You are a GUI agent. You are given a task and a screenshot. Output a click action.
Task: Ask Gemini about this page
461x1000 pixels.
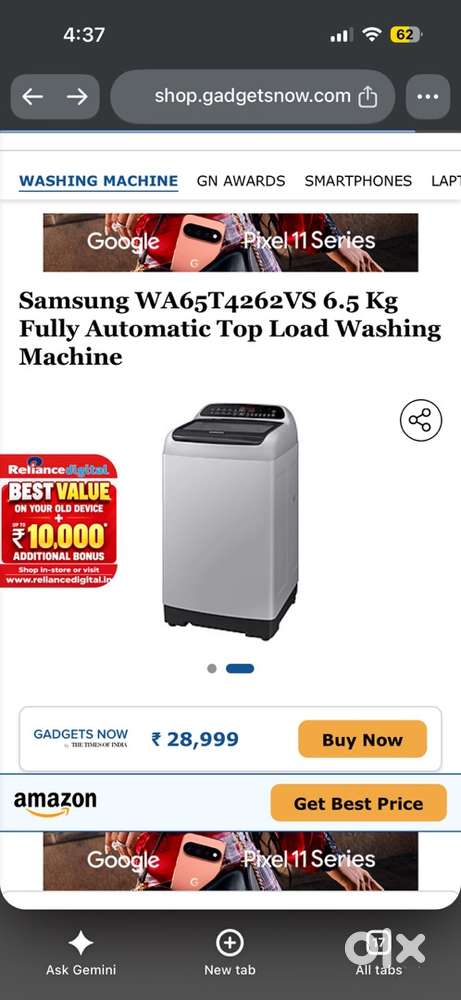click(x=81, y=953)
